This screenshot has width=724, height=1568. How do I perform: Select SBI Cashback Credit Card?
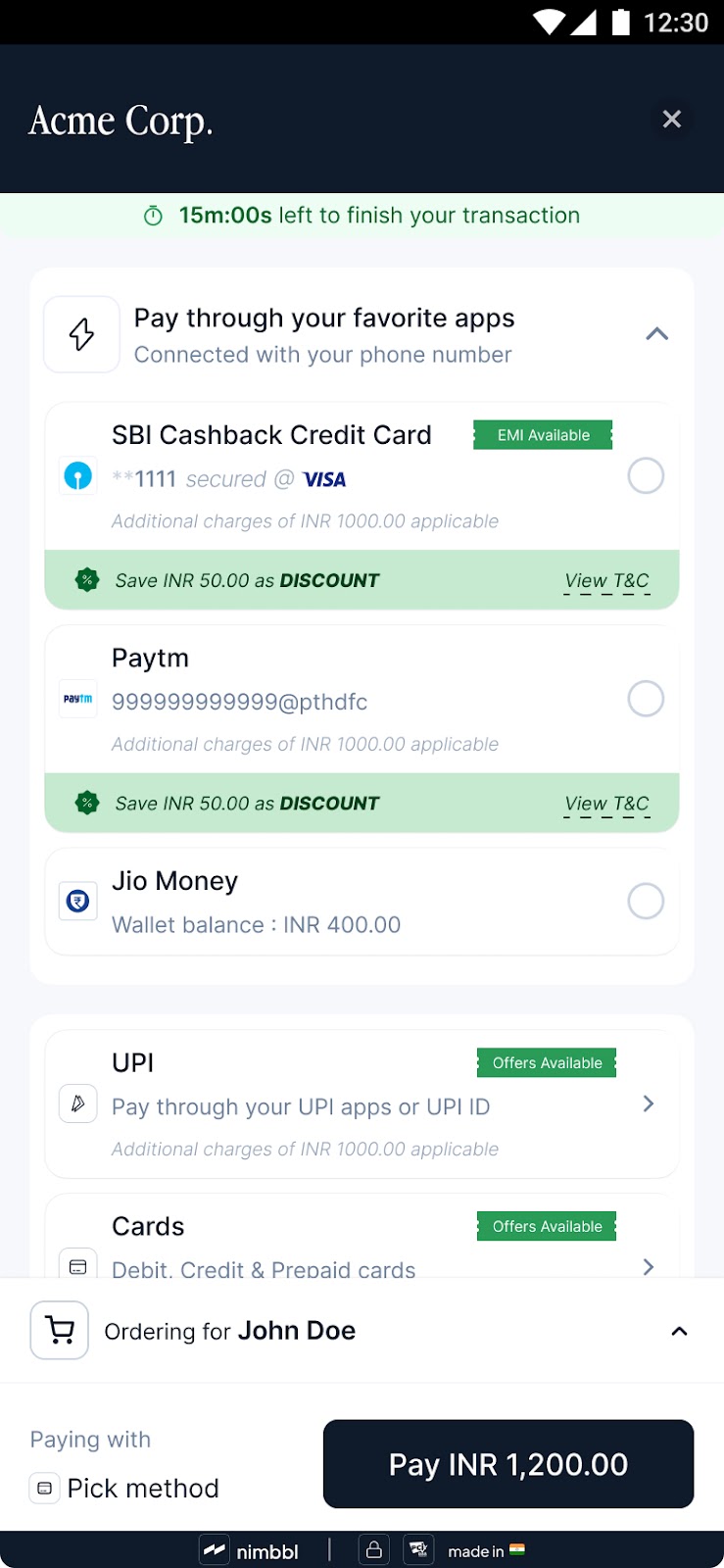[646, 476]
